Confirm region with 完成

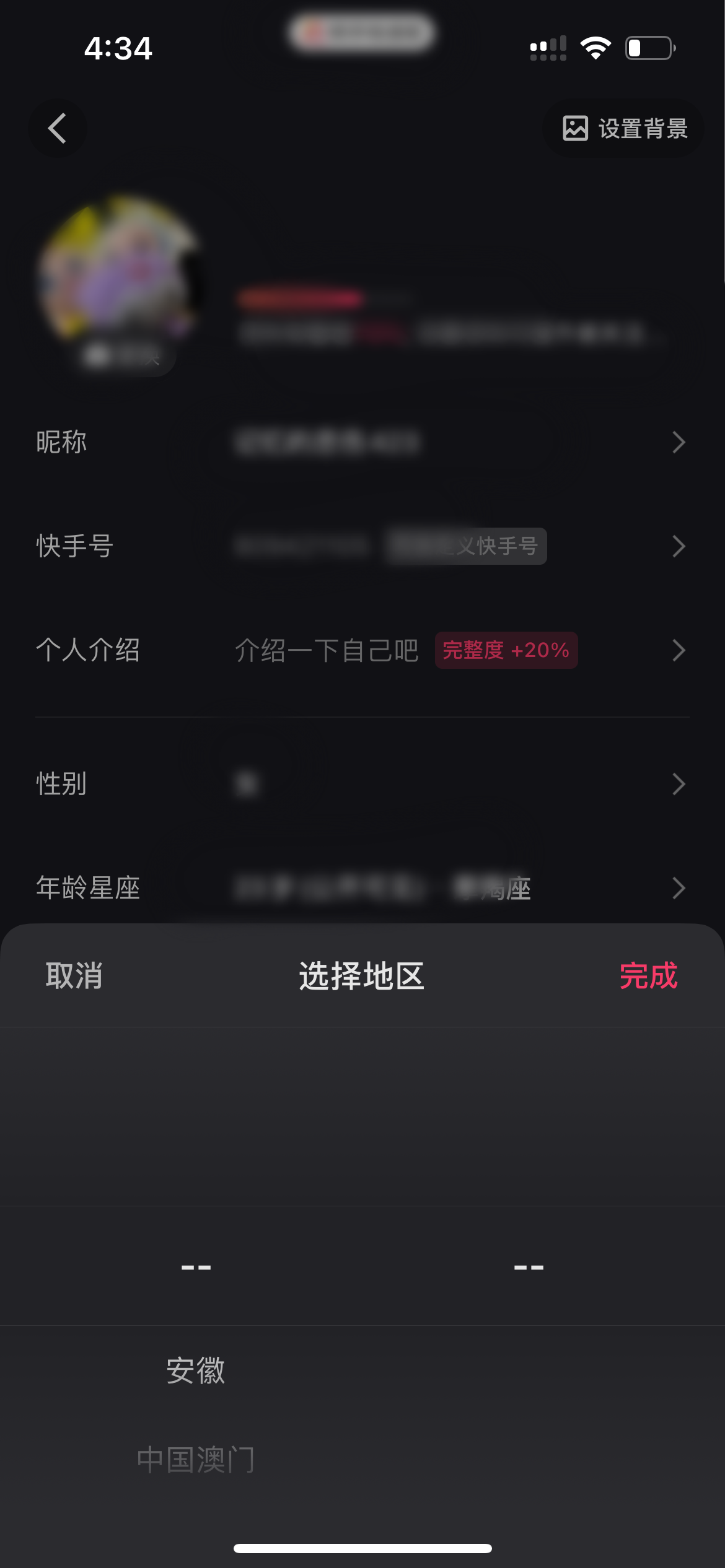tap(648, 976)
